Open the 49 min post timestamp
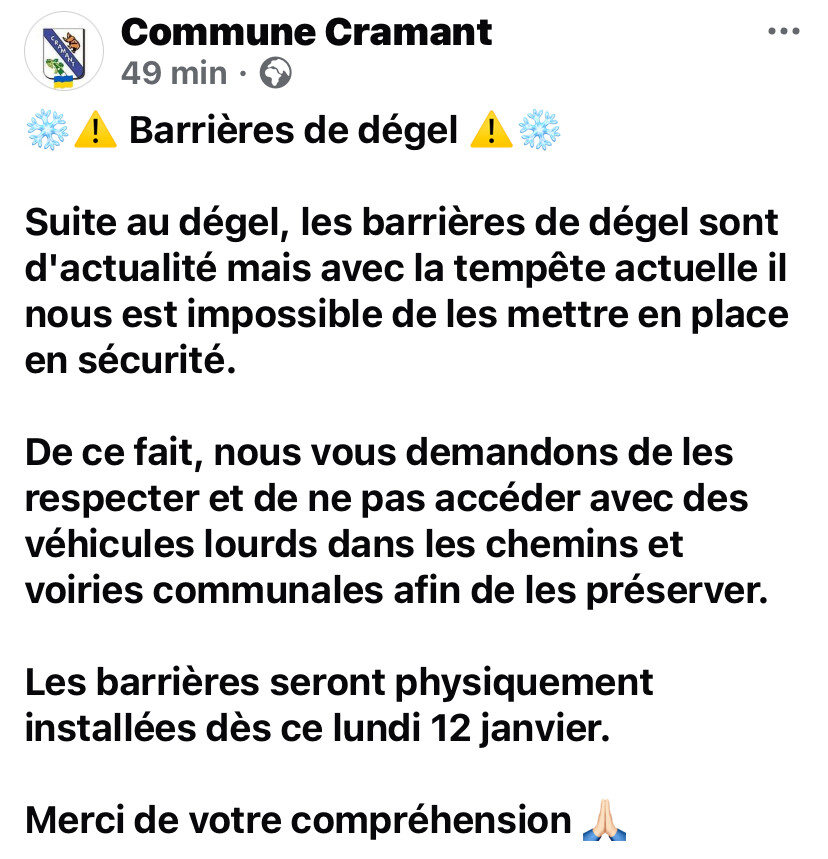 pyautogui.click(x=174, y=73)
